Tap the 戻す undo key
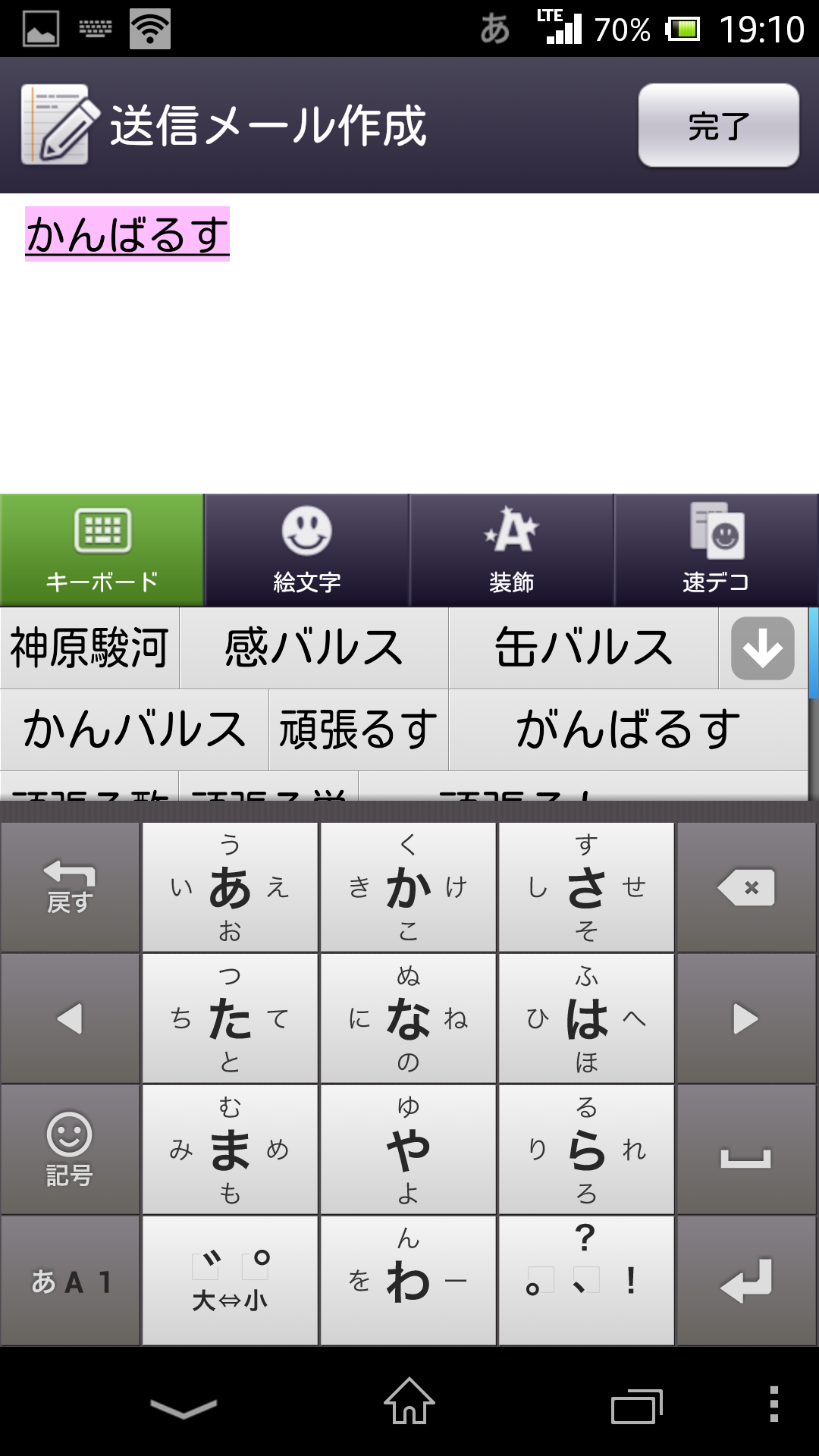819x1456 pixels. [x=70, y=887]
